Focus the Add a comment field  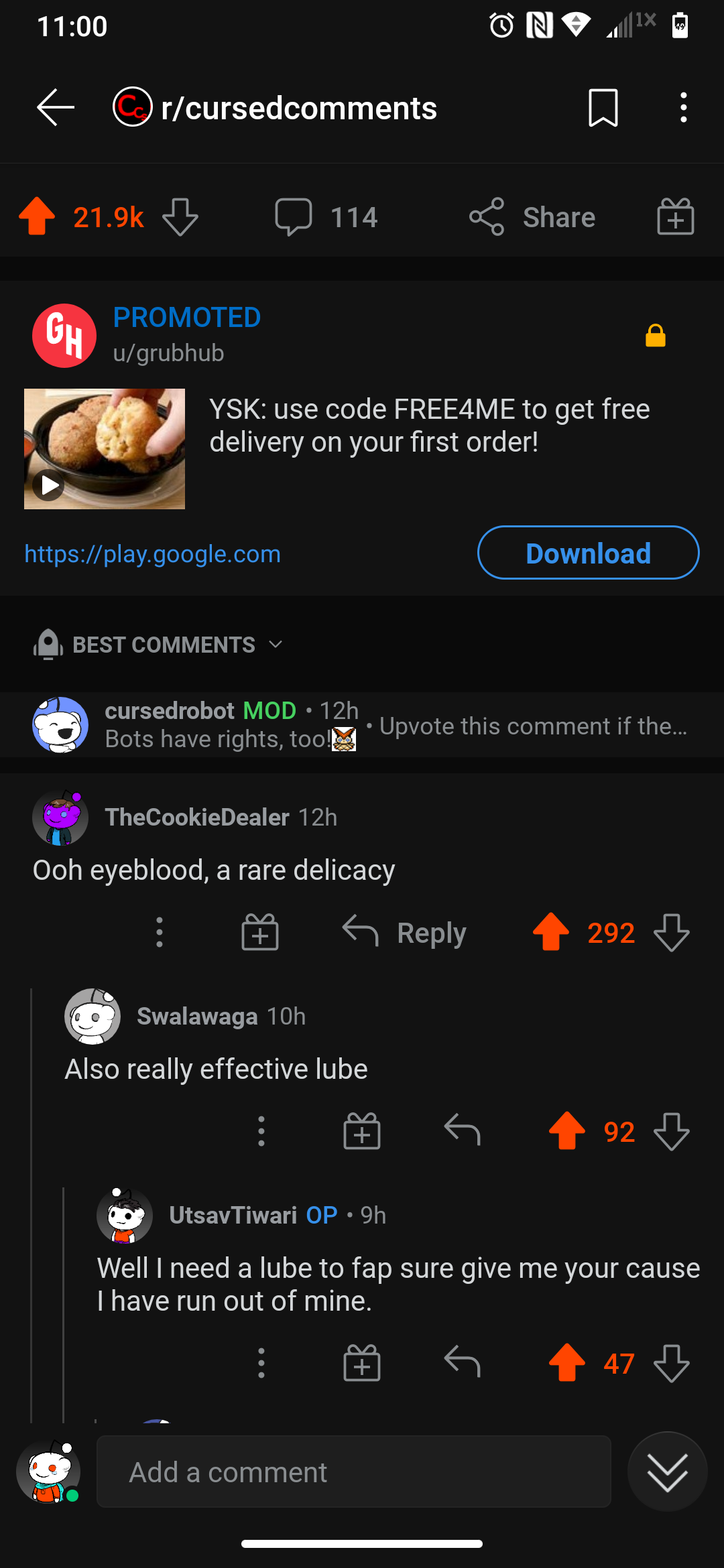click(354, 1472)
